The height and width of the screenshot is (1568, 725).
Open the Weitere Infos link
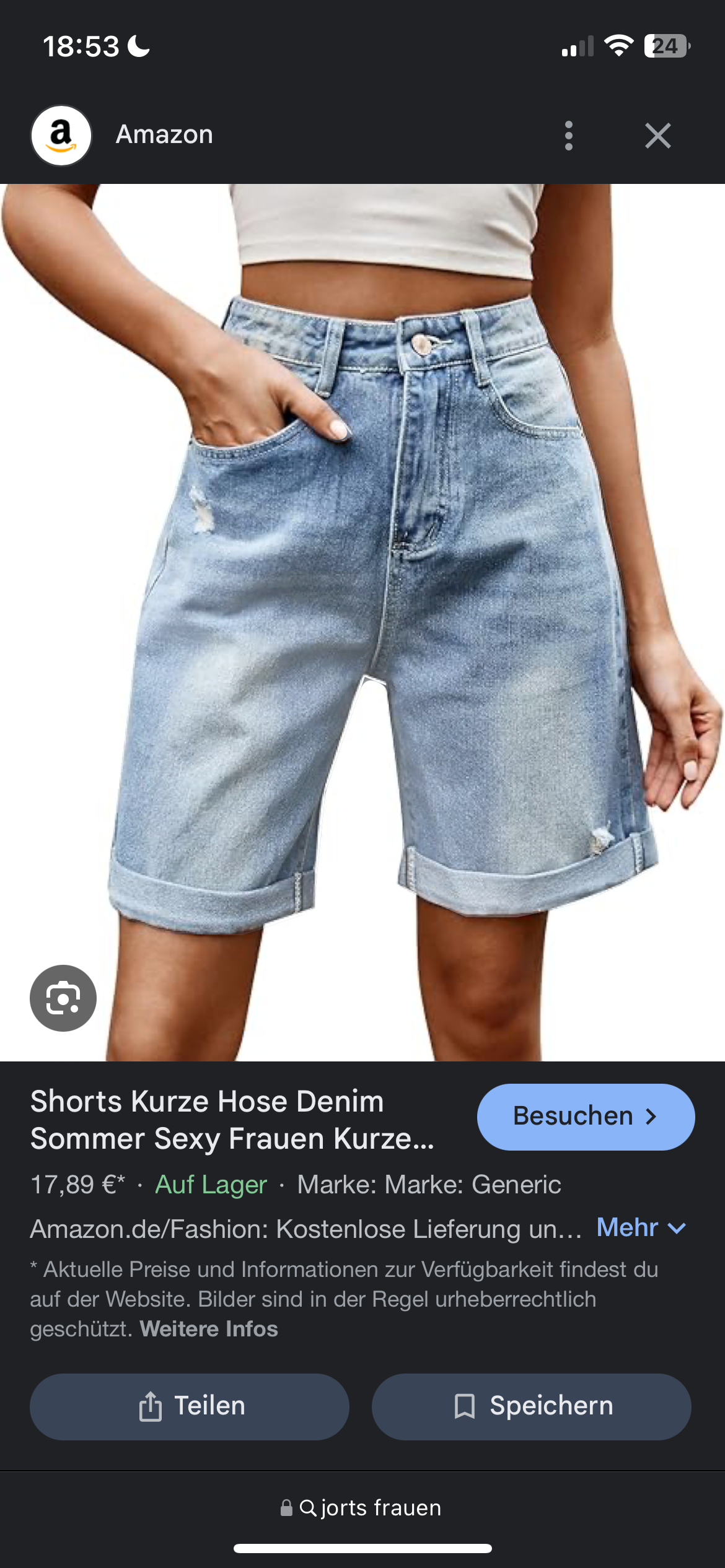(209, 1328)
